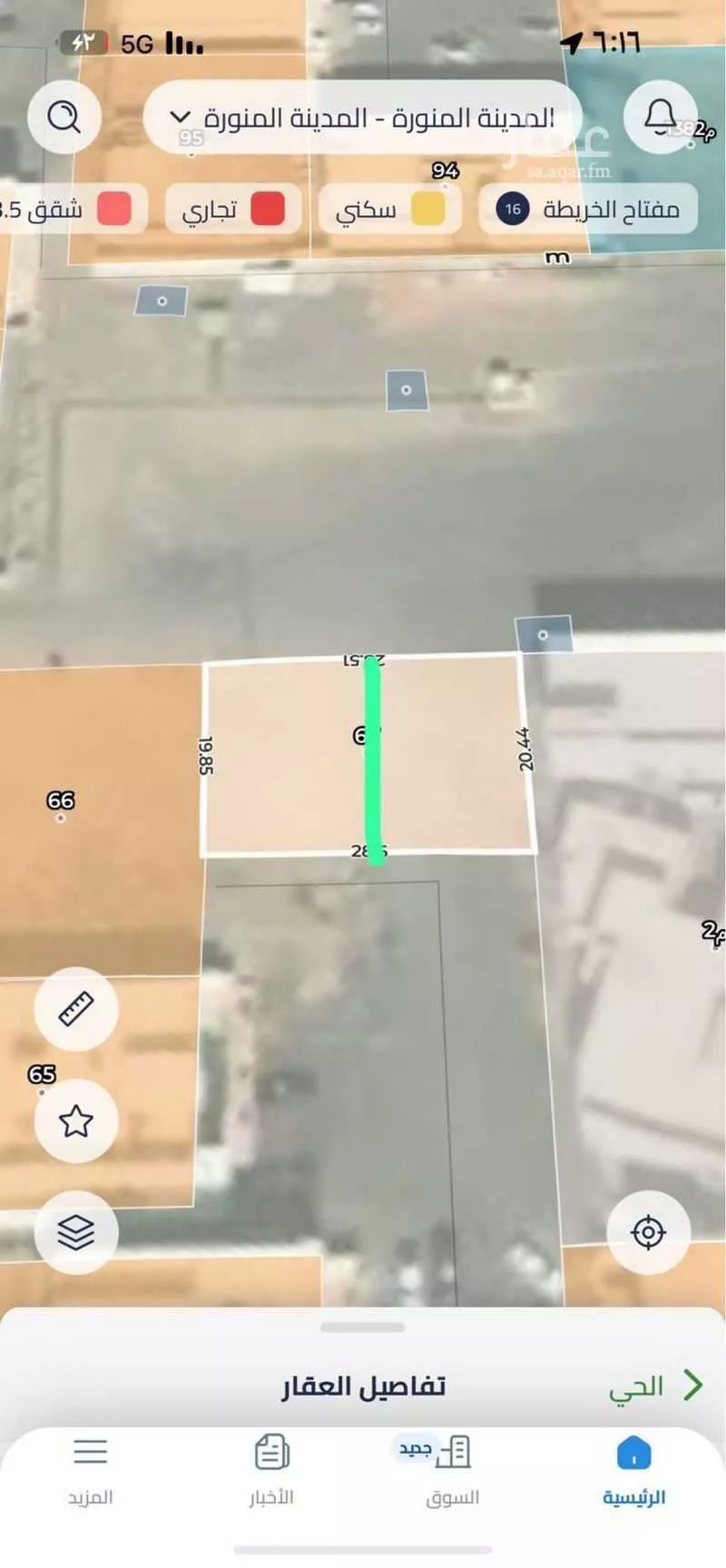This screenshot has width=726, height=1568.
Task: Open the search magnifier icon
Action: pos(64,117)
